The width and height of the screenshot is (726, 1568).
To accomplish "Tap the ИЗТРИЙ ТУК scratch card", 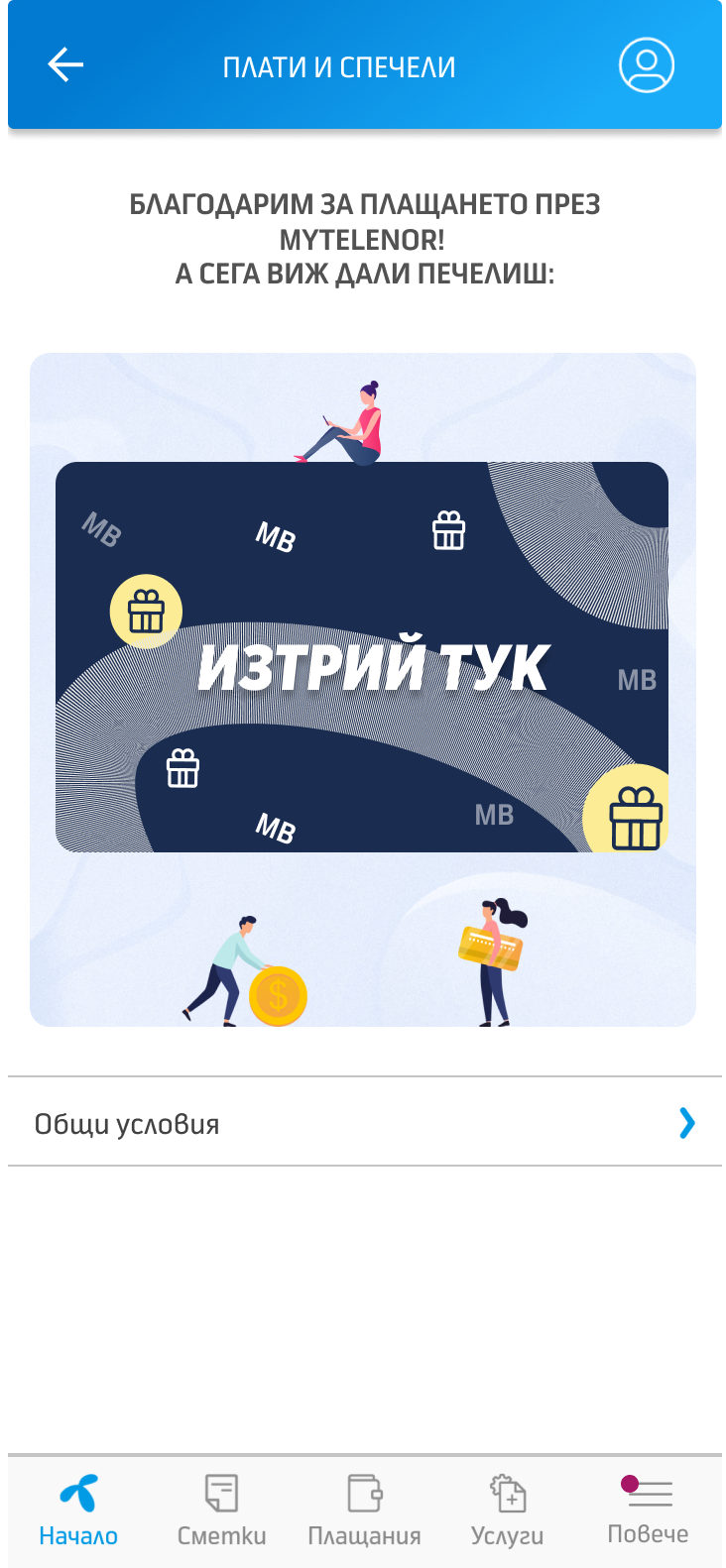I will (x=362, y=657).
